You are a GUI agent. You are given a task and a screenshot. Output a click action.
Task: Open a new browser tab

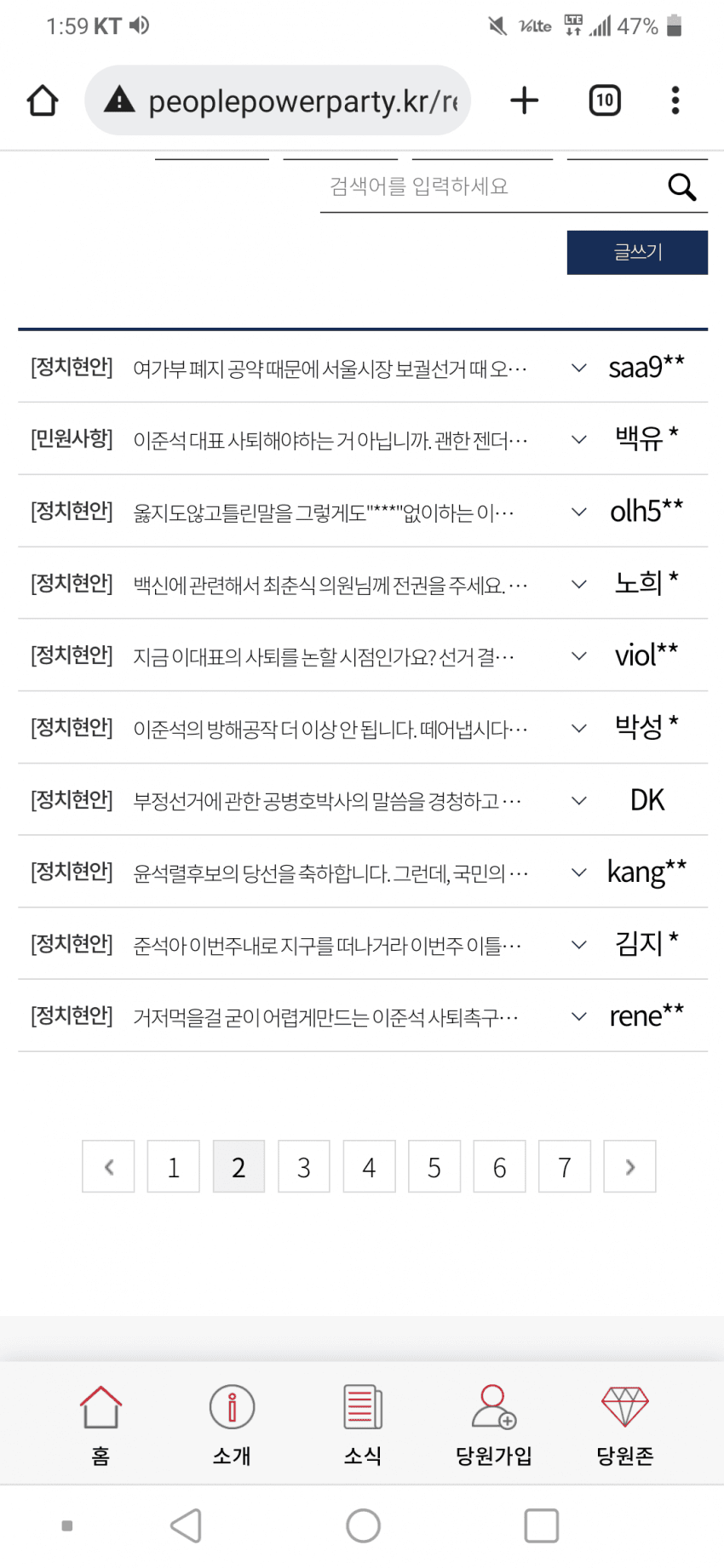pyautogui.click(x=524, y=100)
